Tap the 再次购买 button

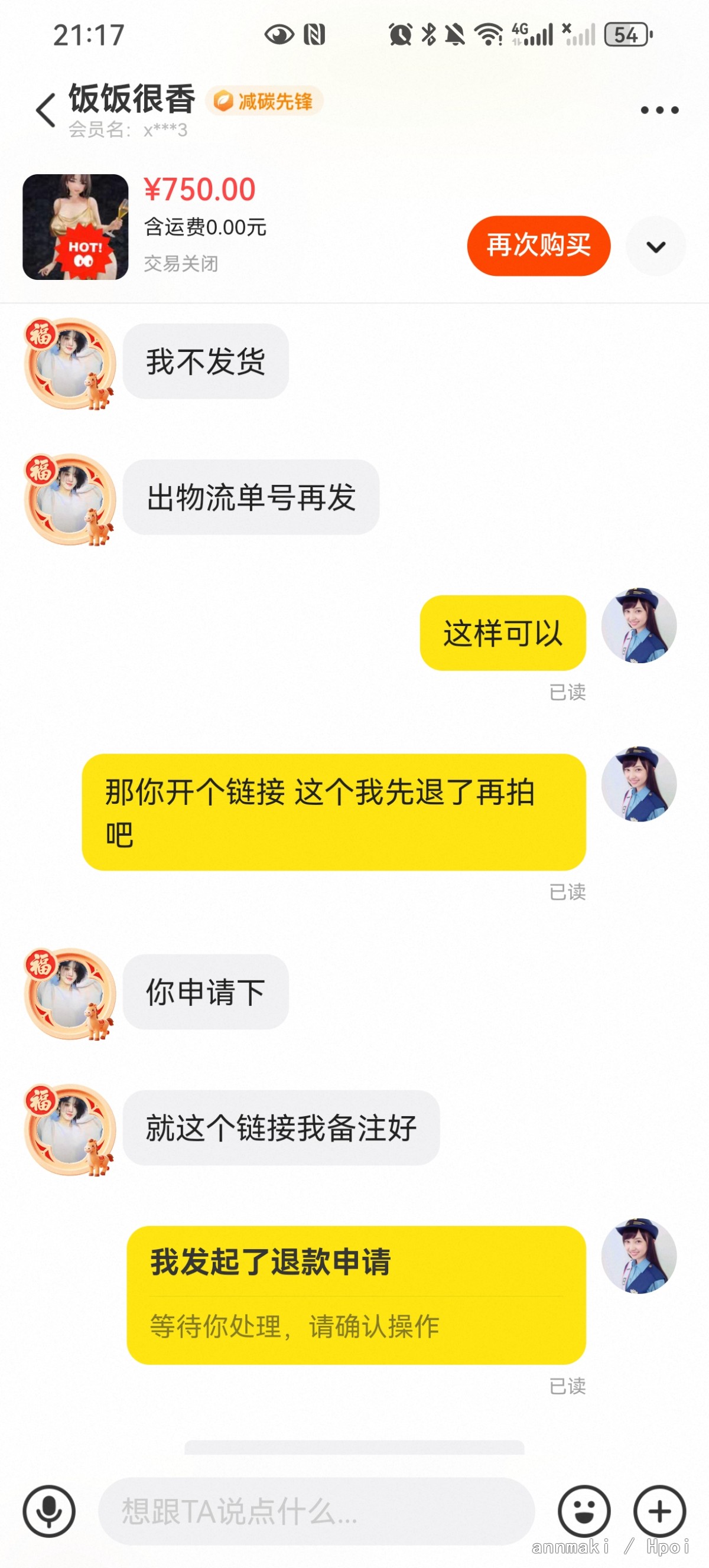pos(538,245)
